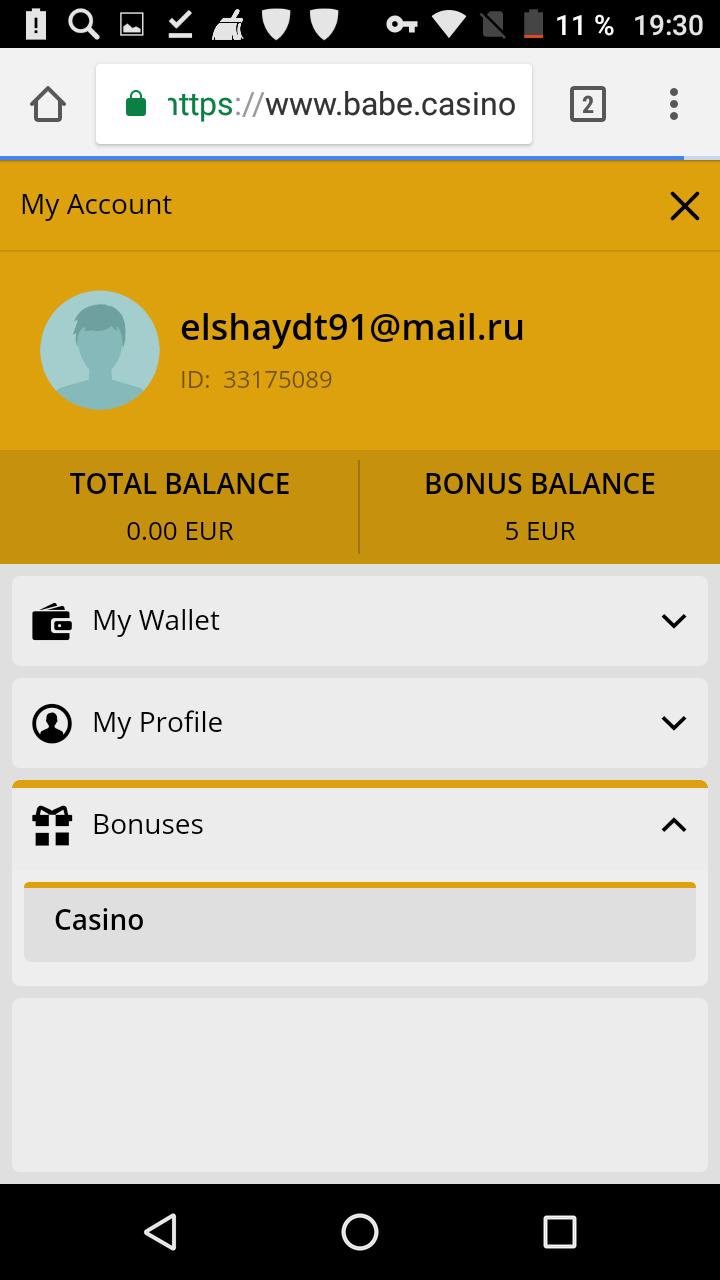Open the tab switcher showing 2 tabs
Image resolution: width=720 pixels, height=1280 pixels.
(x=588, y=104)
